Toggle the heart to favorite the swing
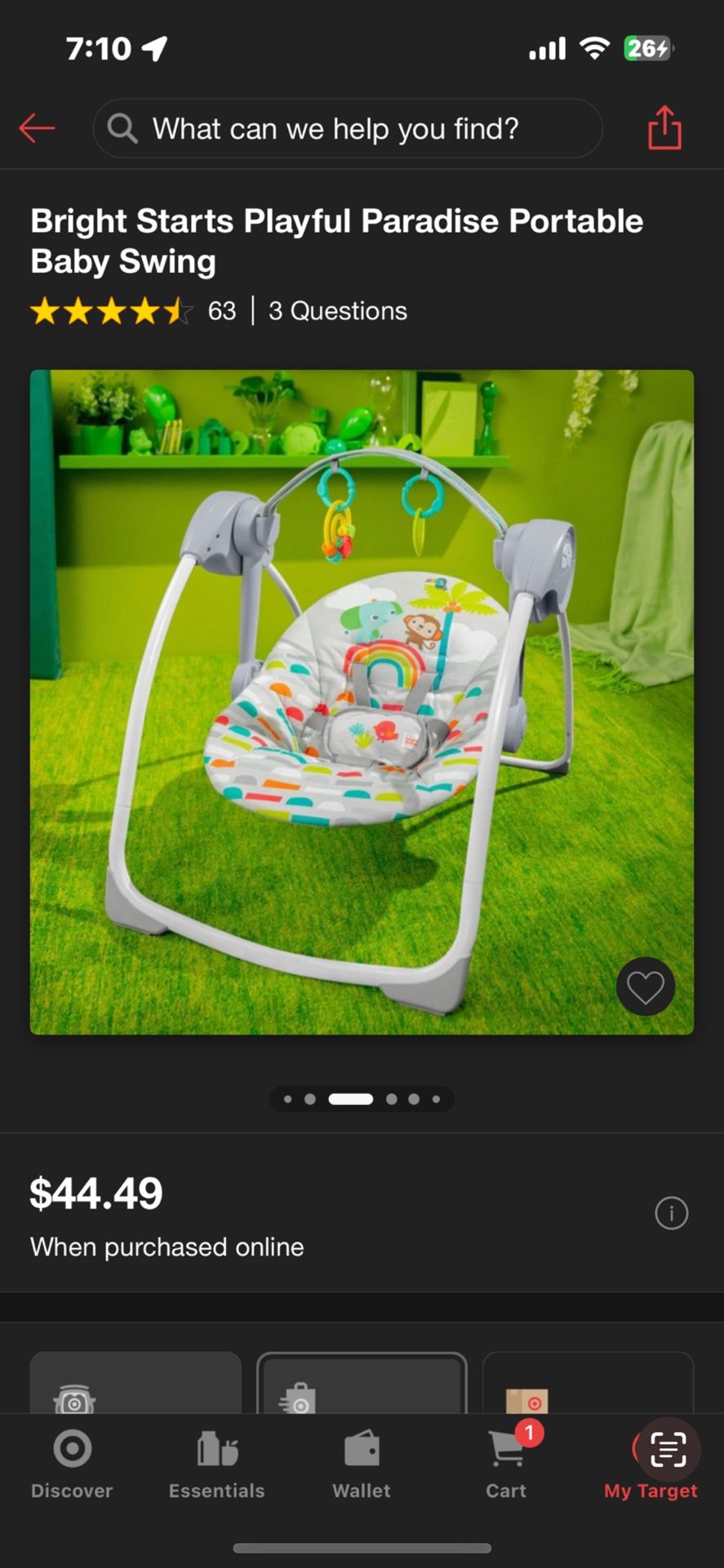724x1568 pixels. [645, 987]
